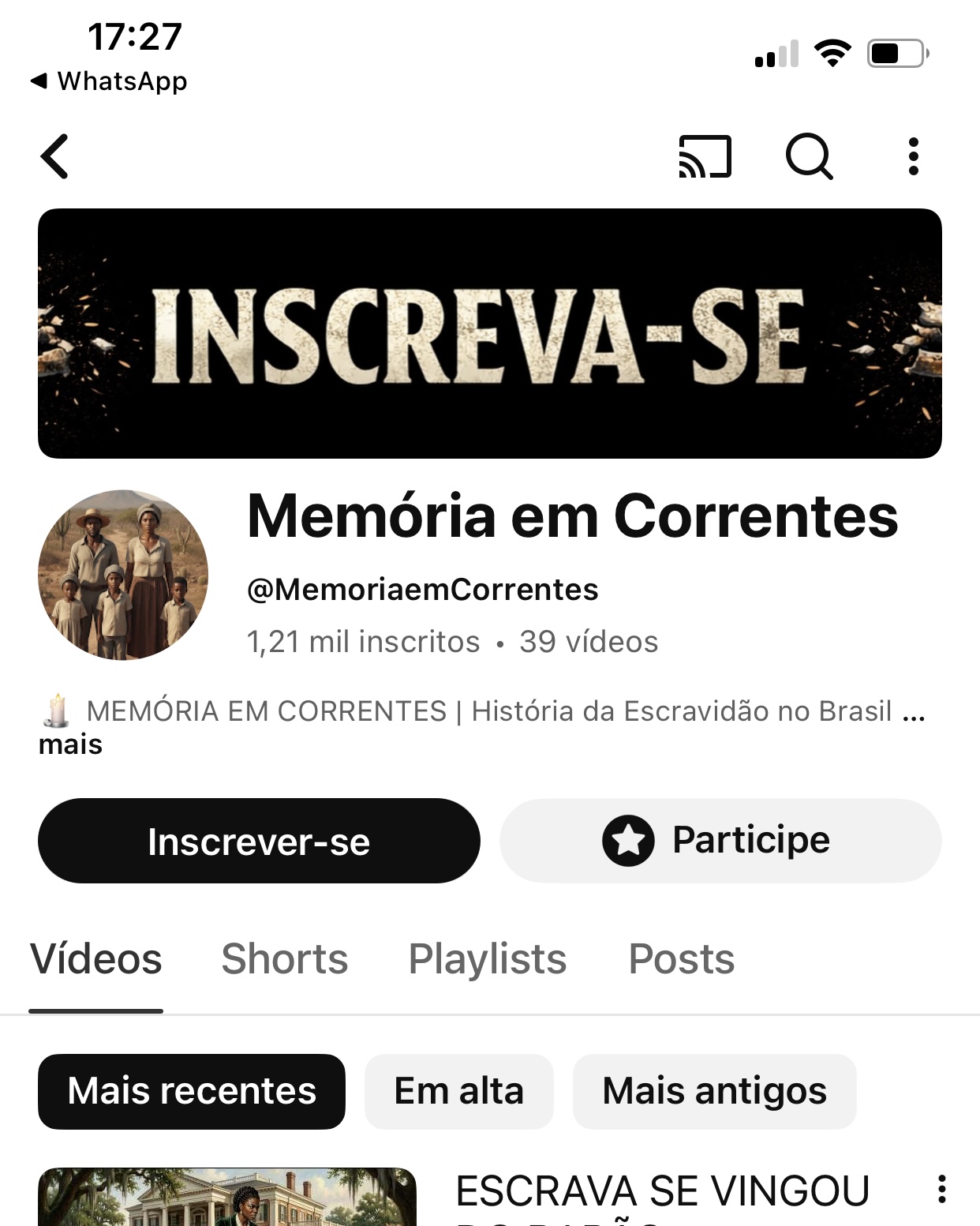
Task: Open the Playlists tab
Action: pyautogui.click(x=487, y=959)
